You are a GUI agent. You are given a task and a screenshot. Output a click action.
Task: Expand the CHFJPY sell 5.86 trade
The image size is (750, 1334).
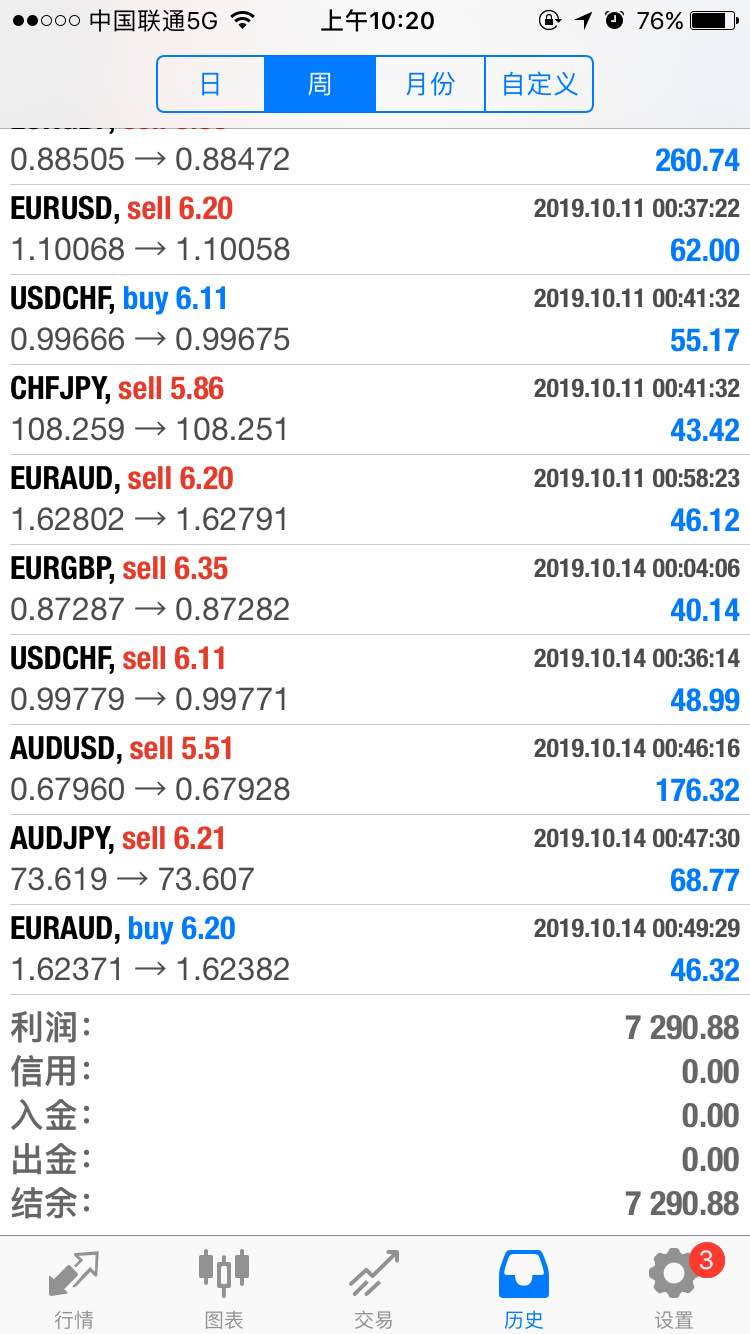(375, 410)
